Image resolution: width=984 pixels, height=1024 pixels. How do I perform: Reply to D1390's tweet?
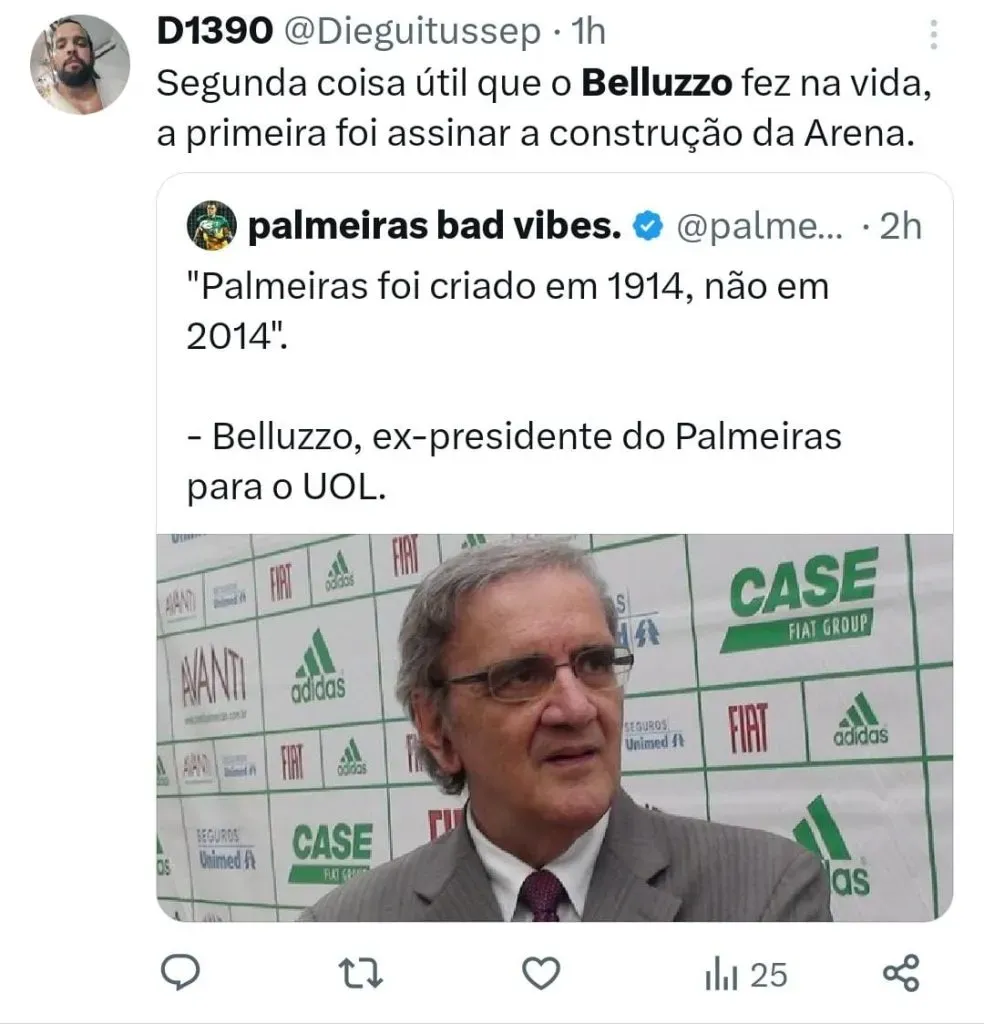181,973
